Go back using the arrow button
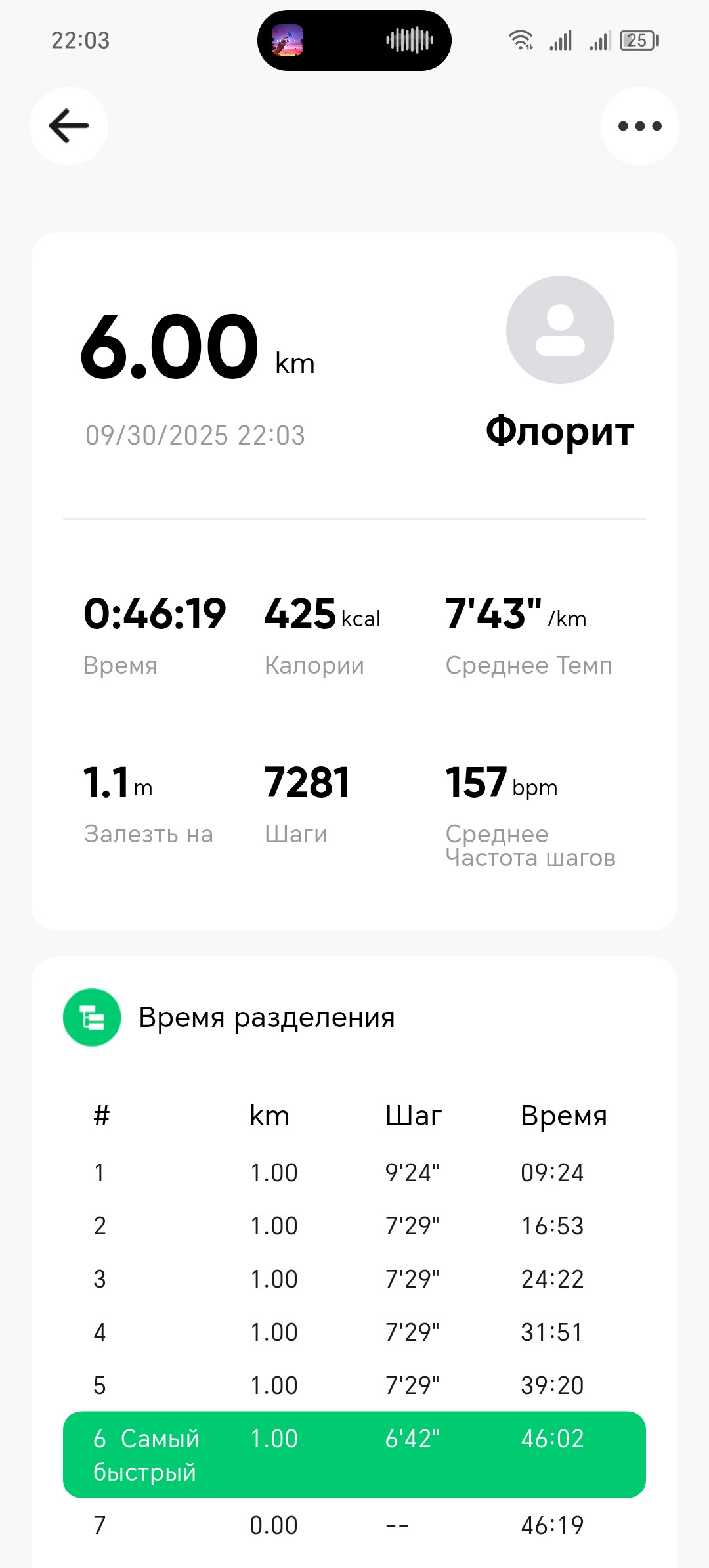709x1568 pixels. (x=69, y=126)
